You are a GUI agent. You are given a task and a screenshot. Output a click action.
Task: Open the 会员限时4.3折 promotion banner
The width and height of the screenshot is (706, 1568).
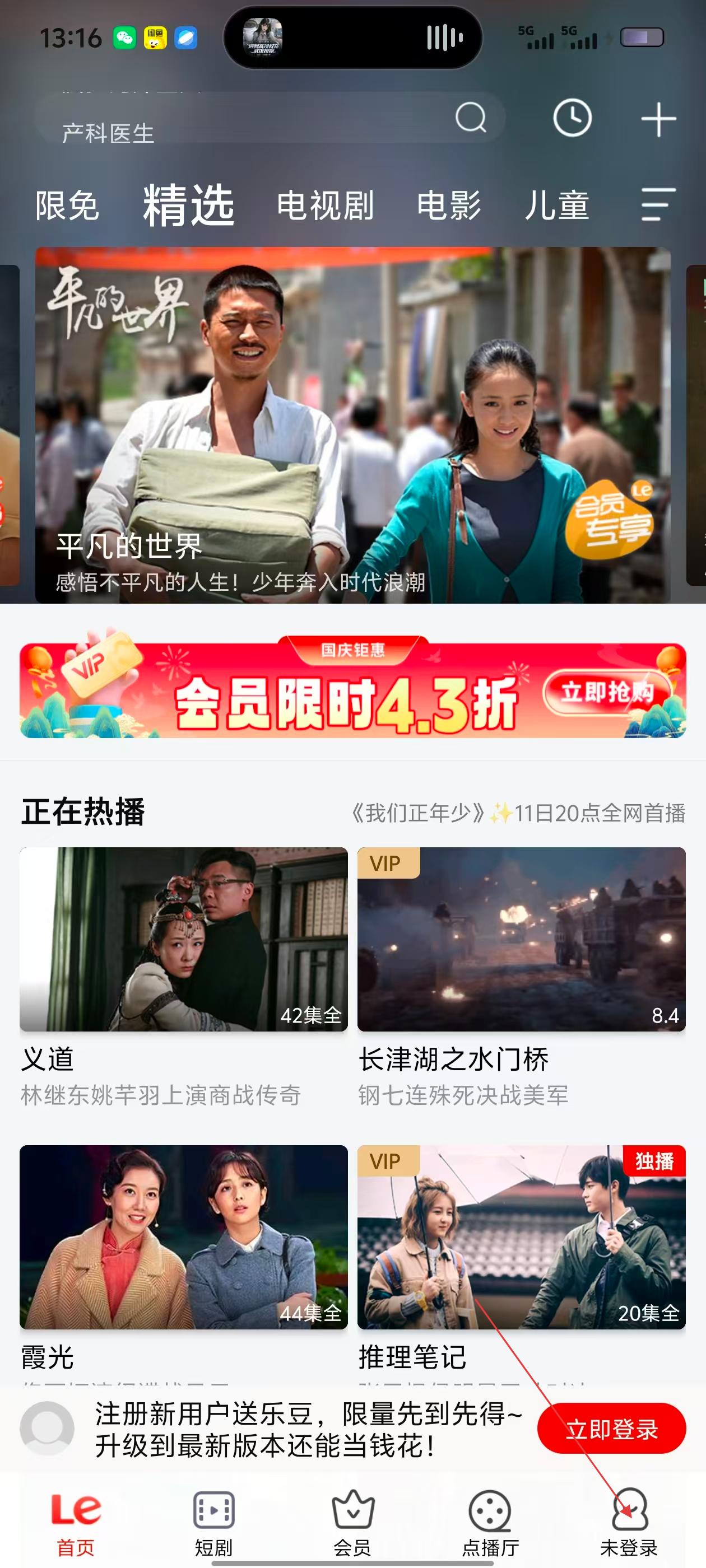tap(352, 690)
